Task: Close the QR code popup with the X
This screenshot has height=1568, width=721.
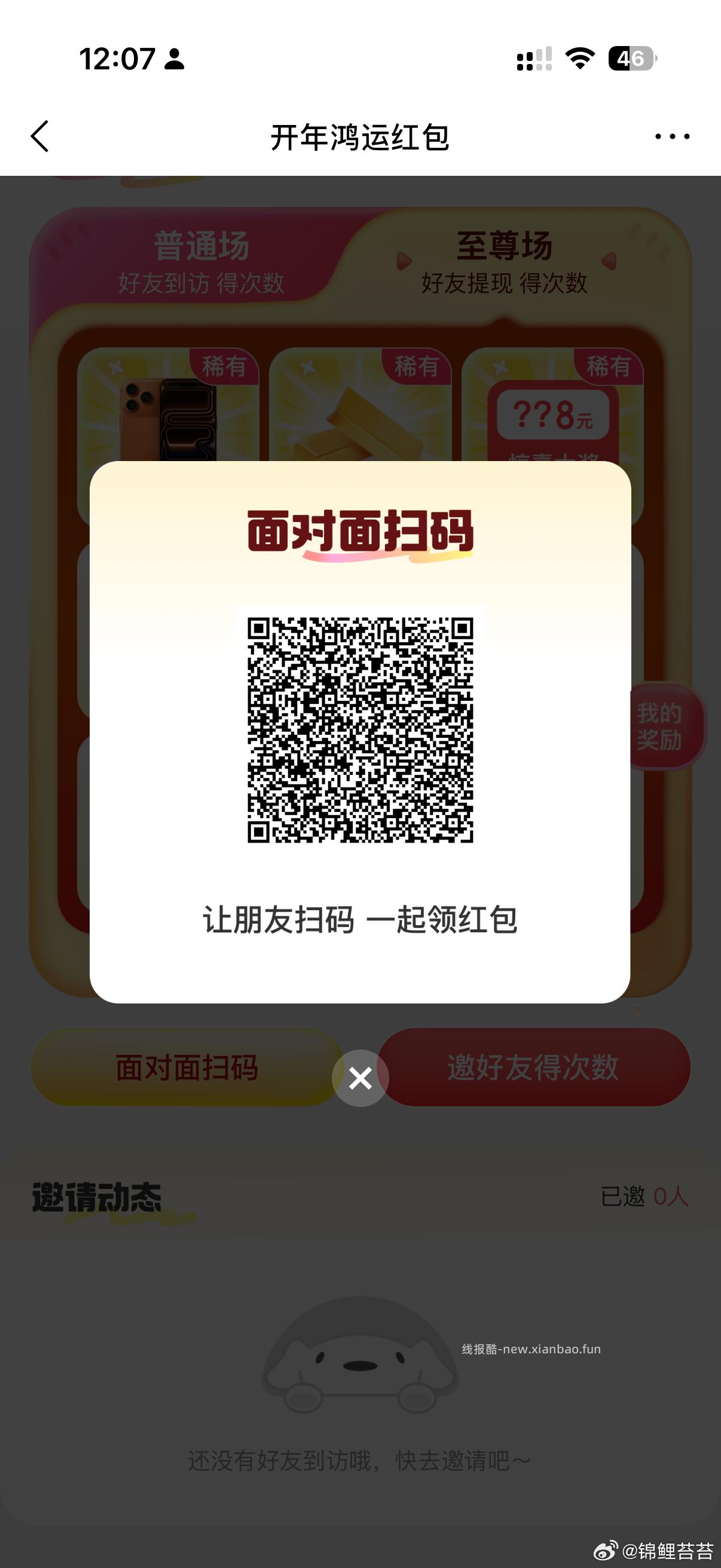Action: tap(360, 1076)
